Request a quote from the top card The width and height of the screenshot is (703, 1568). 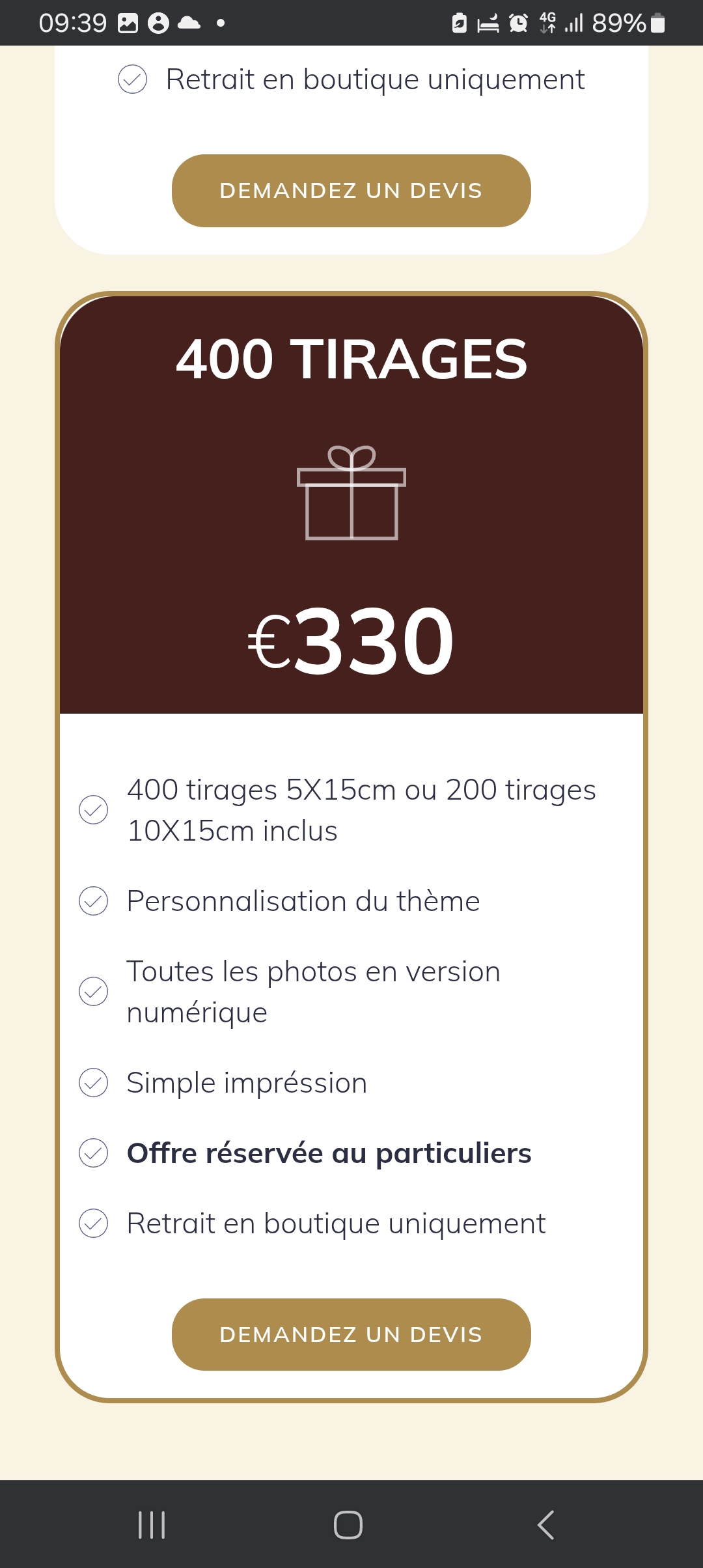[x=351, y=191]
